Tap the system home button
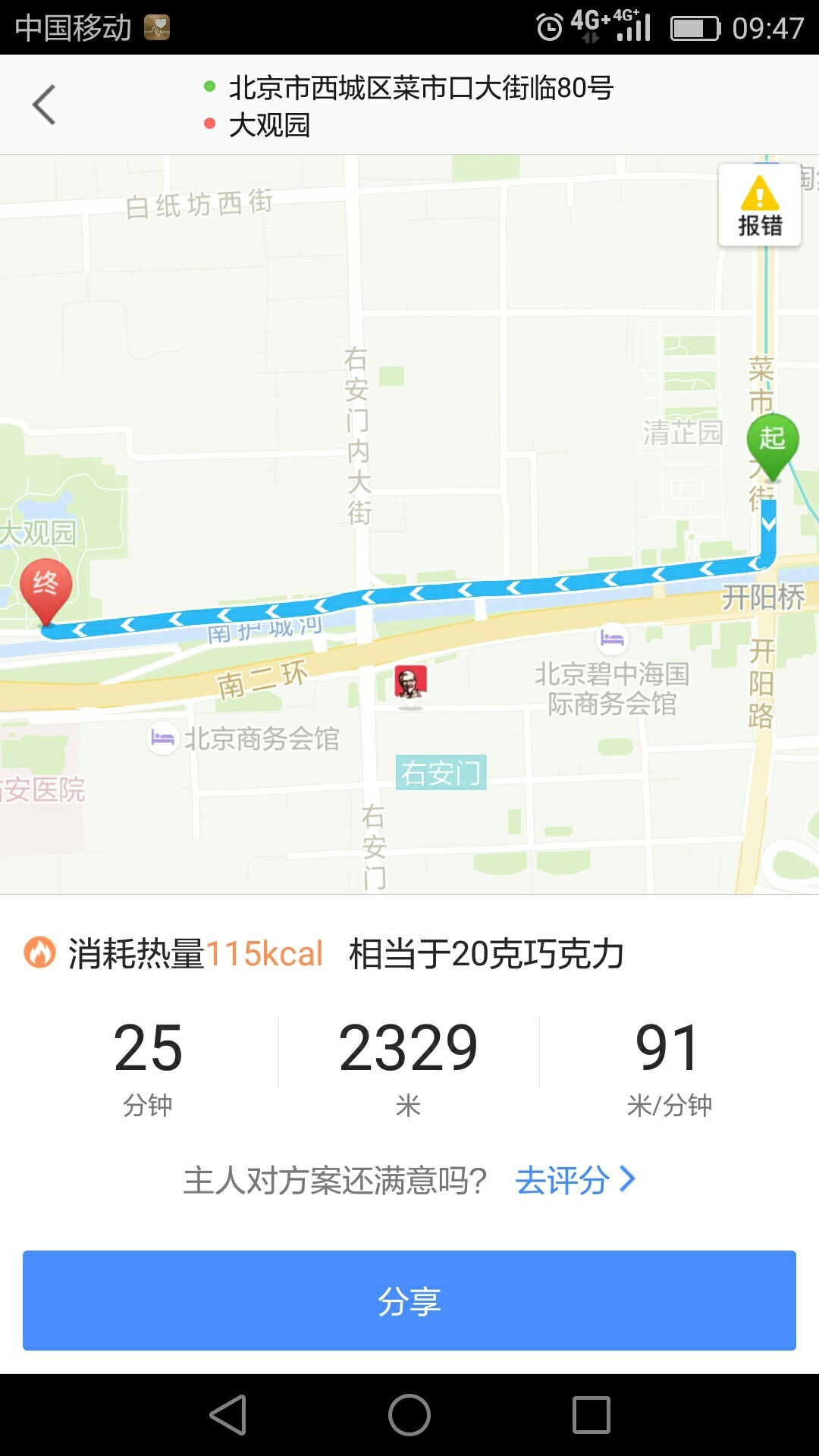This screenshot has width=819, height=1456. (x=409, y=1415)
